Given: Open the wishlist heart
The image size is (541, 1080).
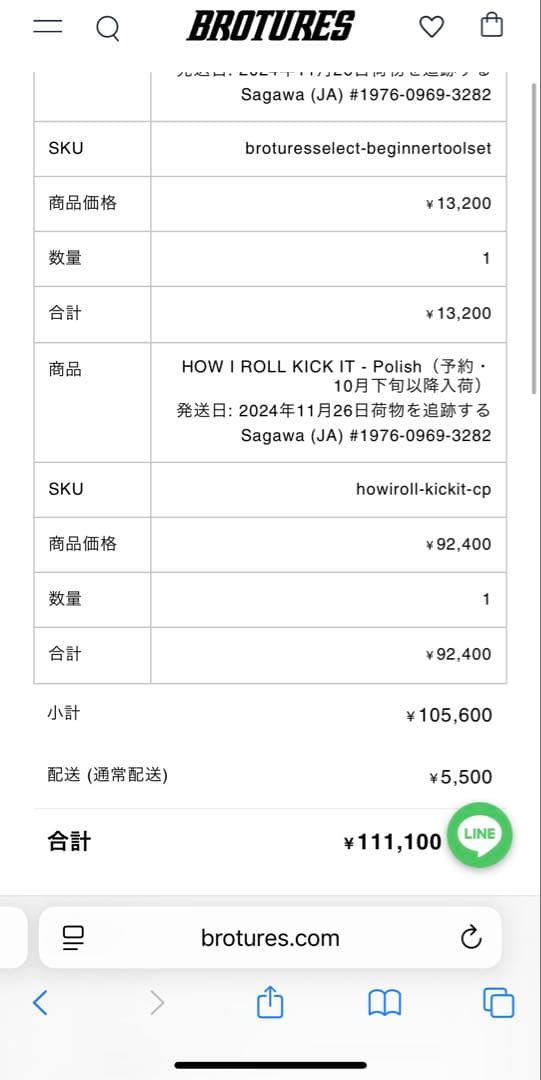Looking at the screenshot, I should pyautogui.click(x=431, y=27).
